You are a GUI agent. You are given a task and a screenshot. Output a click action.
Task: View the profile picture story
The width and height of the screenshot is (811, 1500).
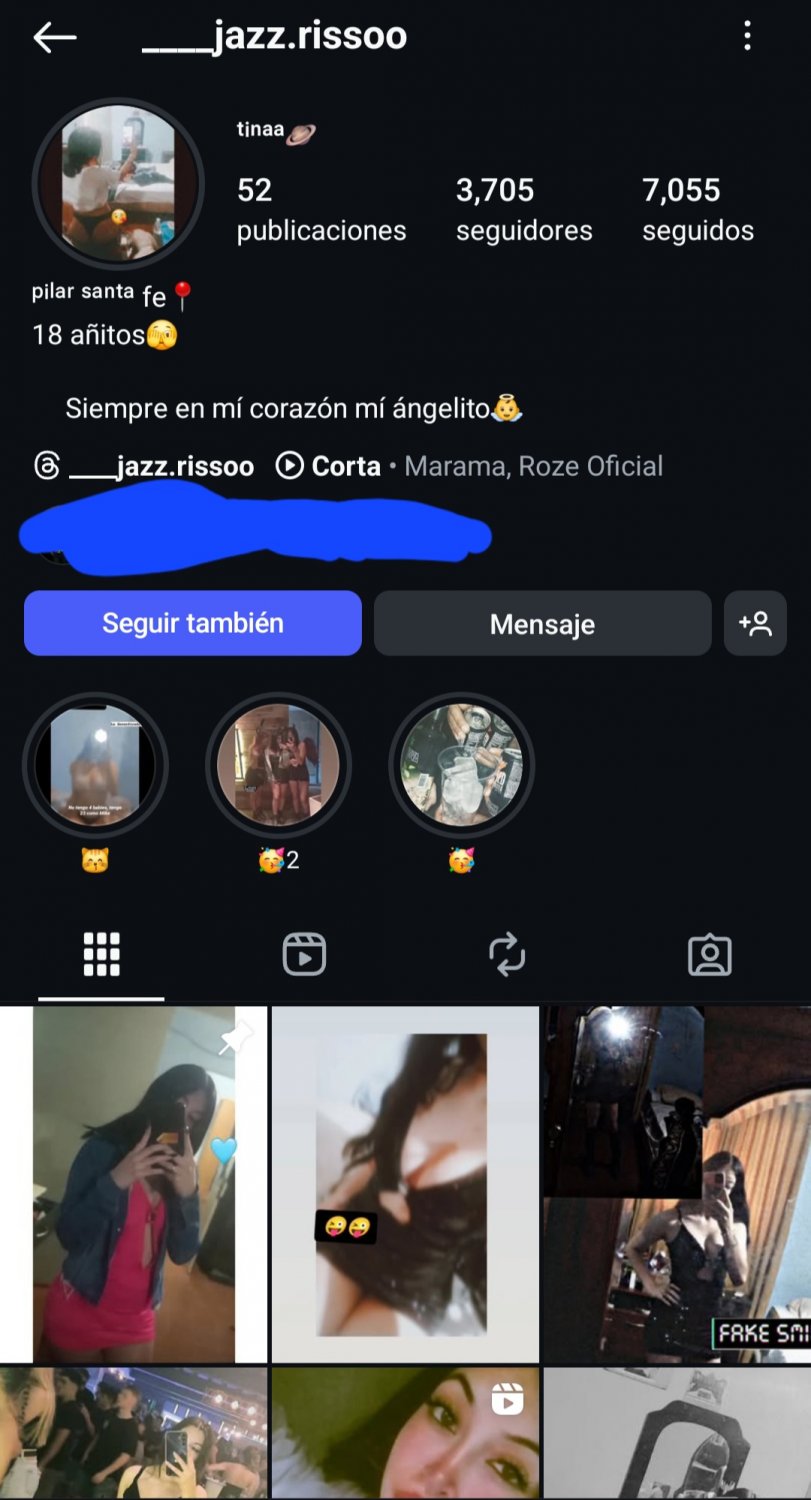[118, 184]
